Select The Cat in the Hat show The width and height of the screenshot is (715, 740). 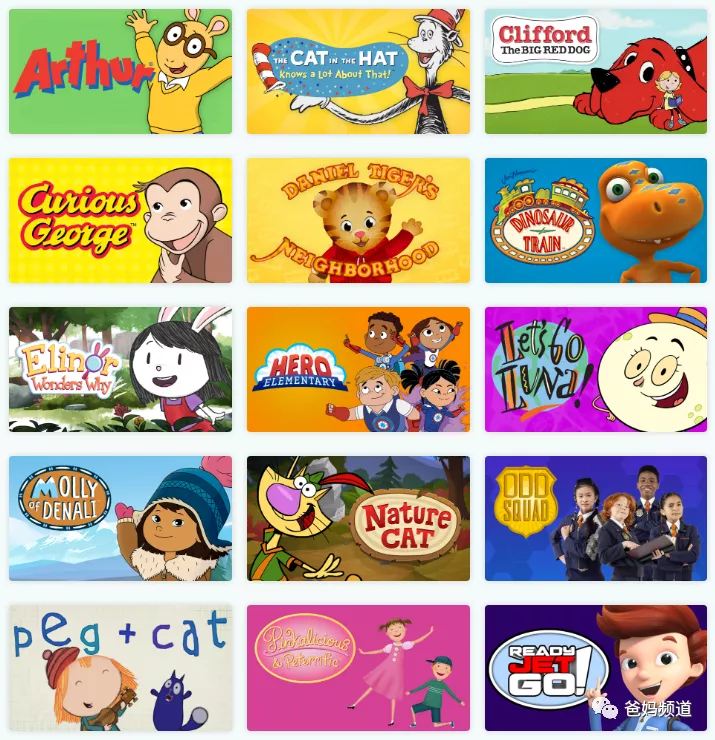[358, 72]
